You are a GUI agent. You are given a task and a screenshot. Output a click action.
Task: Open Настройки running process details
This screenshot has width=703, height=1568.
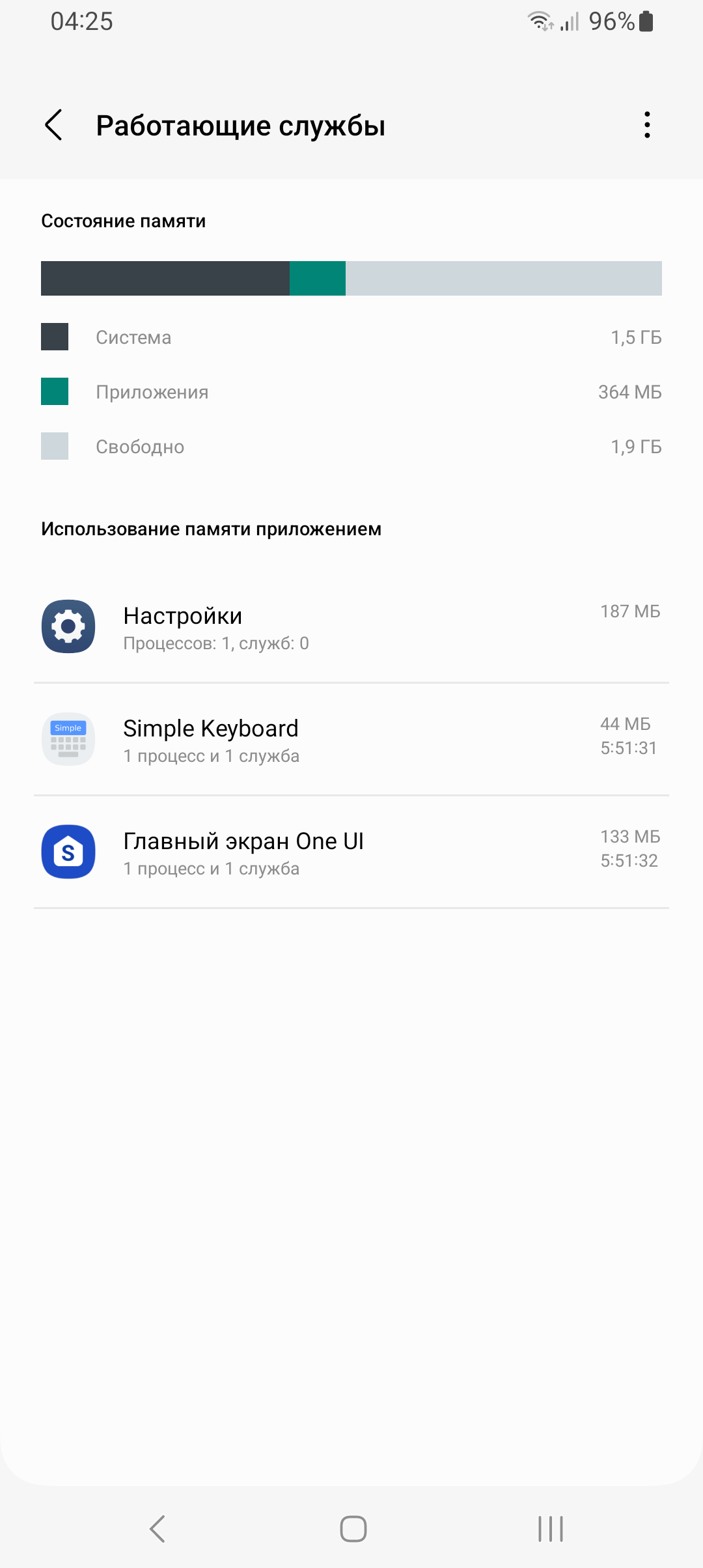351,627
